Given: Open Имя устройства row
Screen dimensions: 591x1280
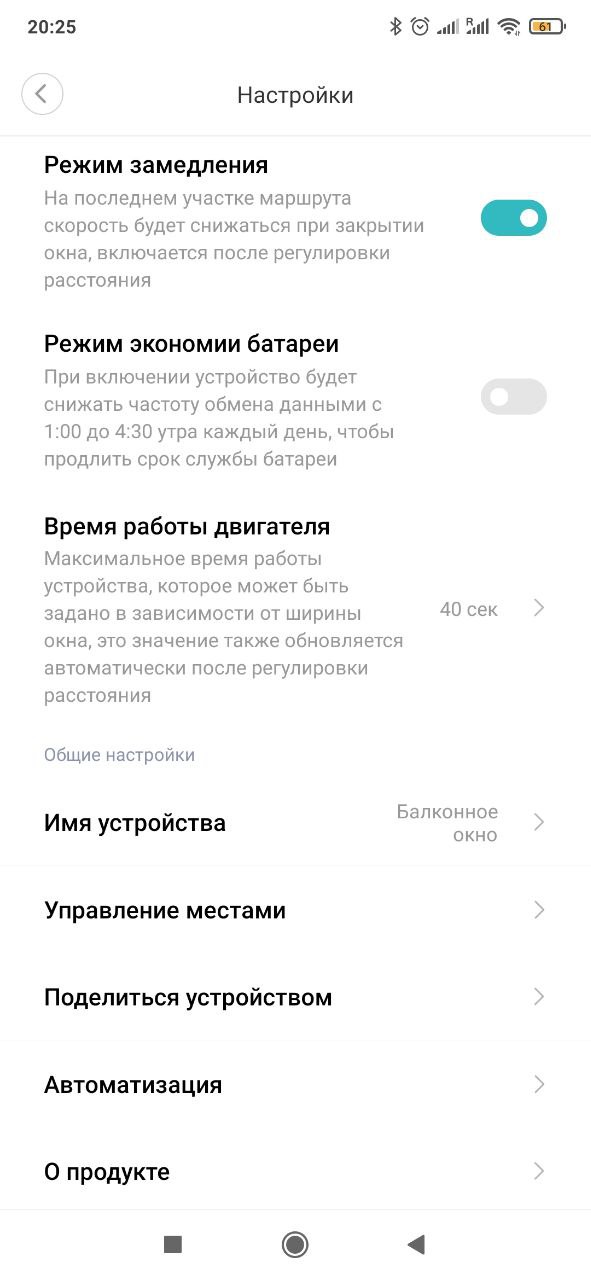Looking at the screenshot, I should (x=295, y=823).
